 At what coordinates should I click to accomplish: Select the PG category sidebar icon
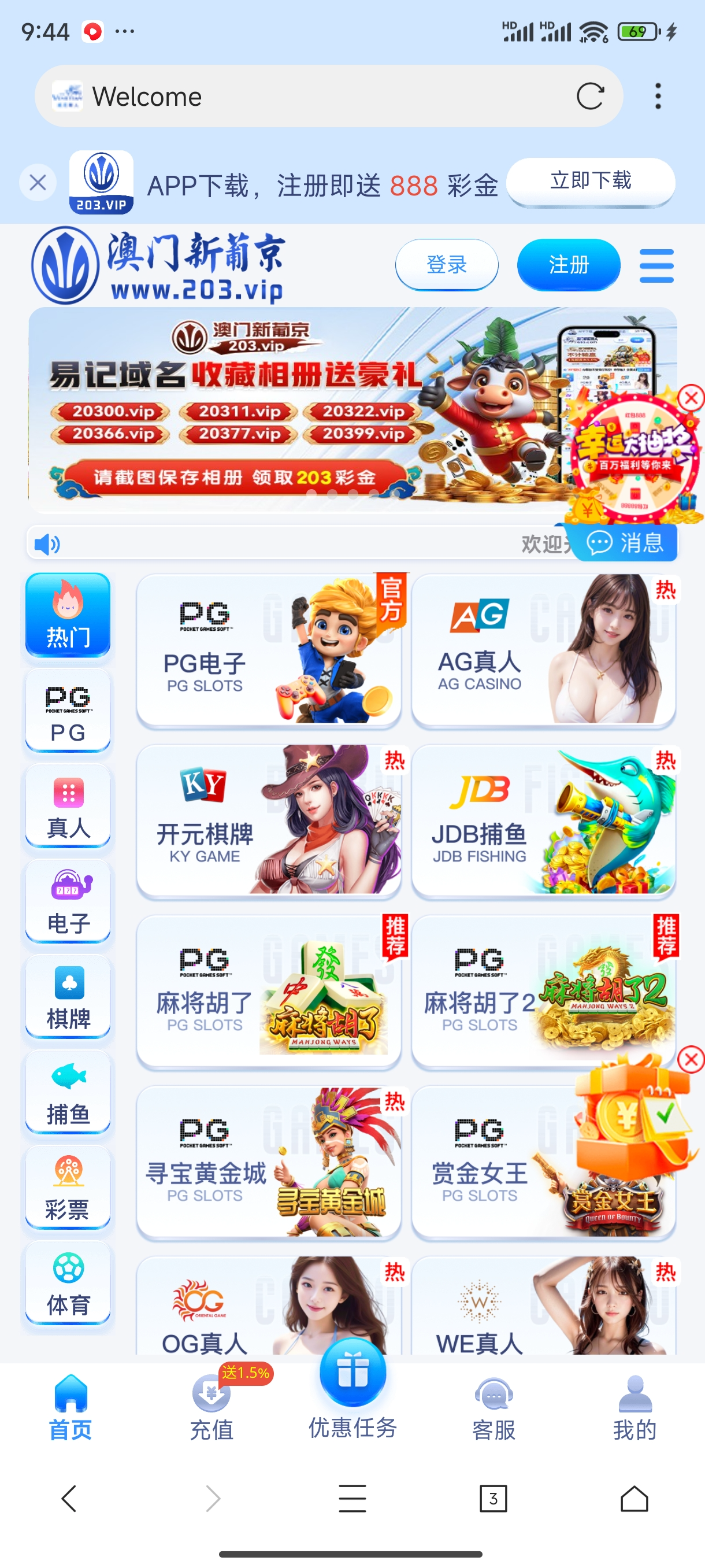(67, 711)
